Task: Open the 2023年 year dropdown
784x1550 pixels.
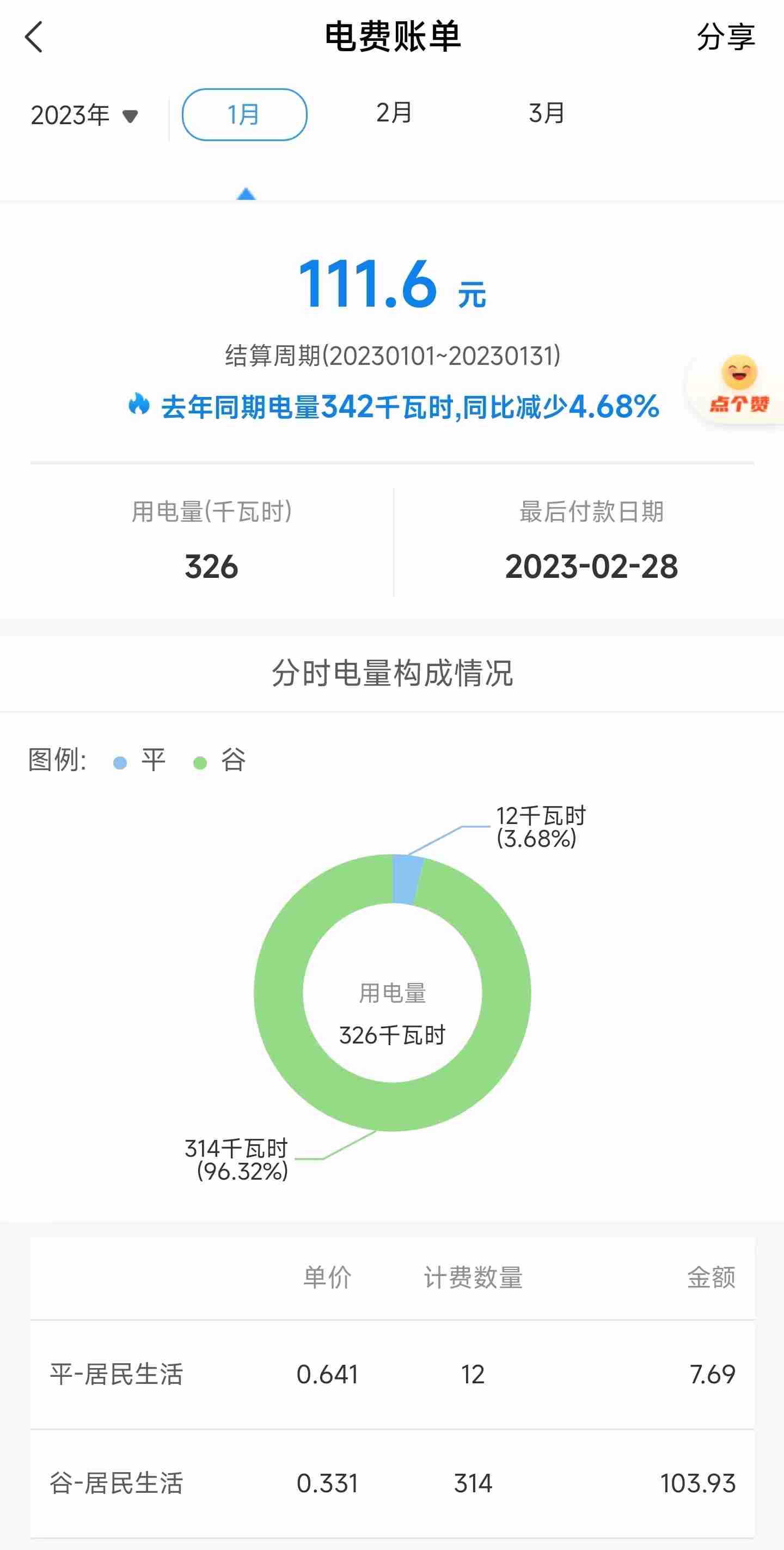Action: (85, 115)
